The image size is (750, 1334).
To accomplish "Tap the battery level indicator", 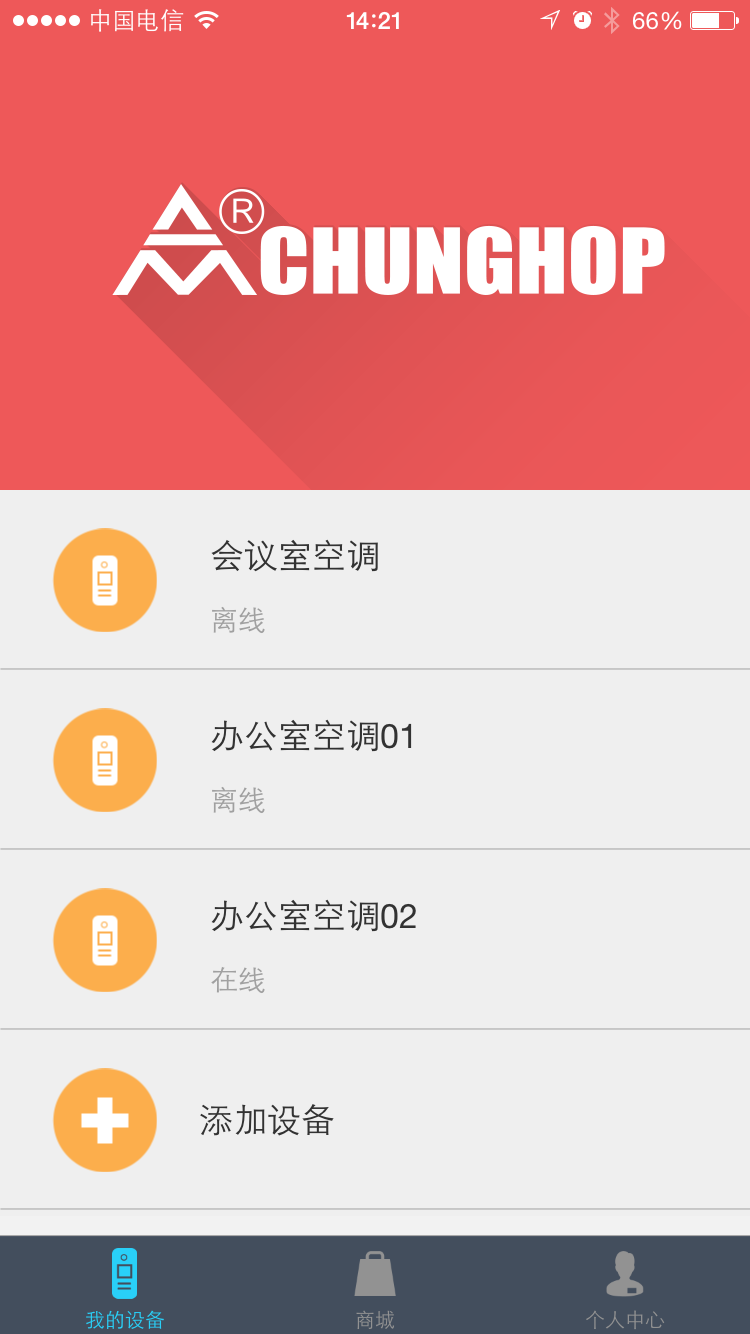I will click(714, 19).
